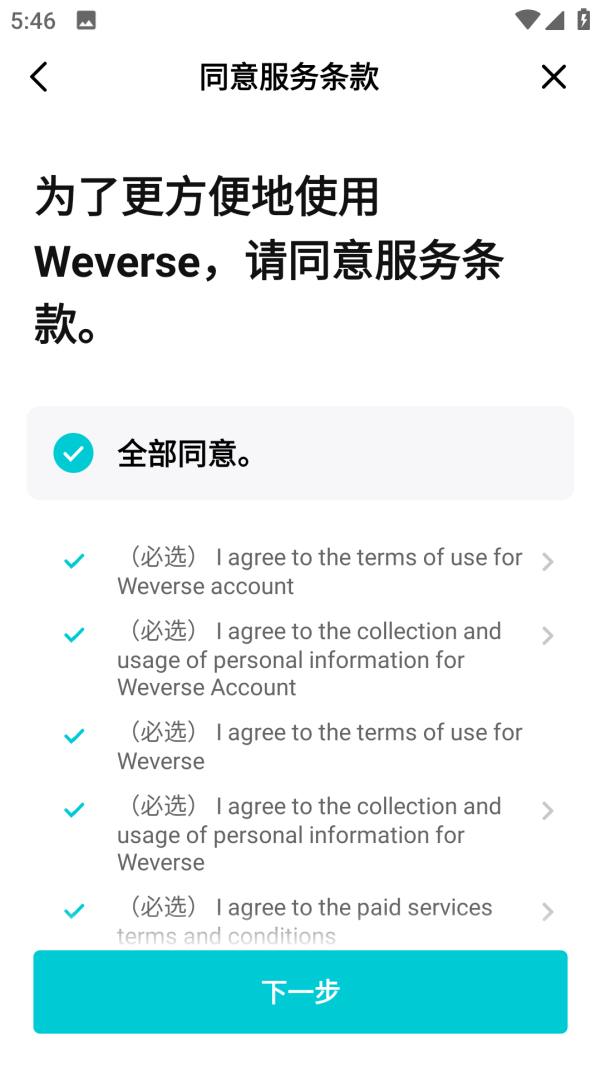Uncheck the terms of use for Weverse
The width and height of the screenshot is (600, 1067).
coord(74,737)
